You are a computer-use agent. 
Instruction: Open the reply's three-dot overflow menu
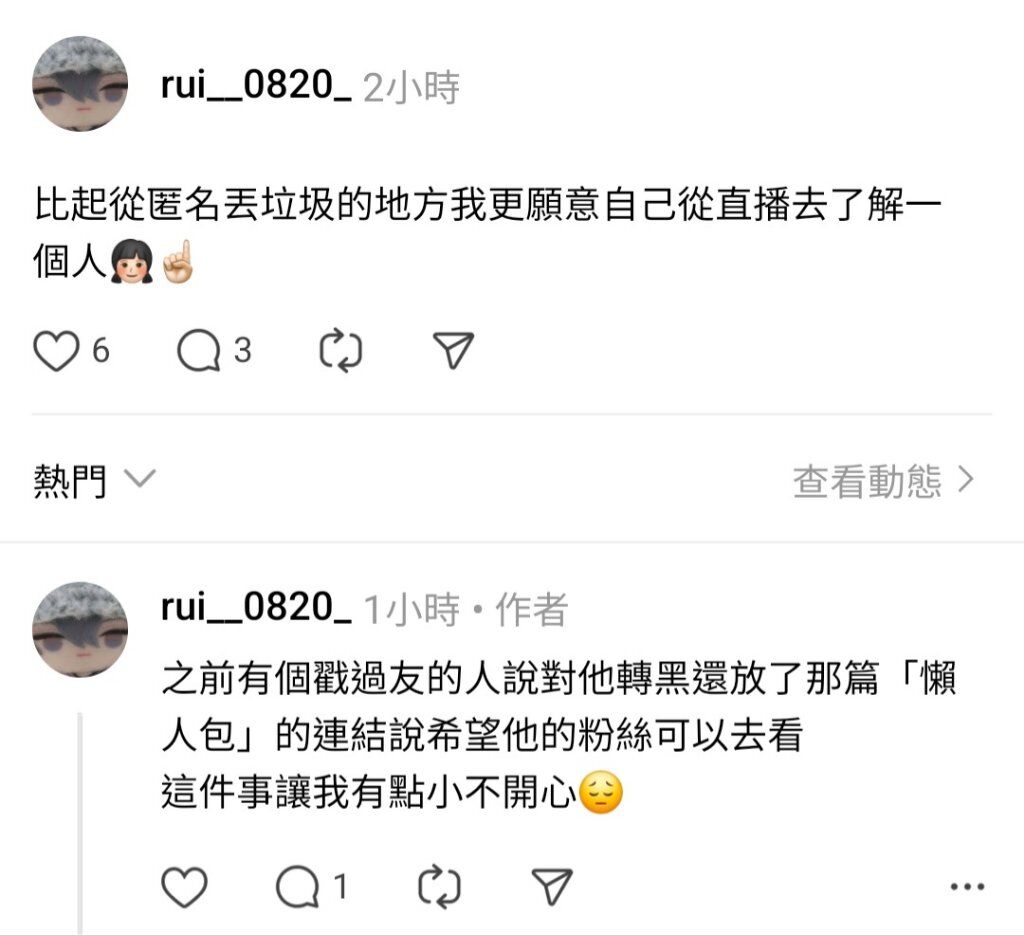(967, 887)
